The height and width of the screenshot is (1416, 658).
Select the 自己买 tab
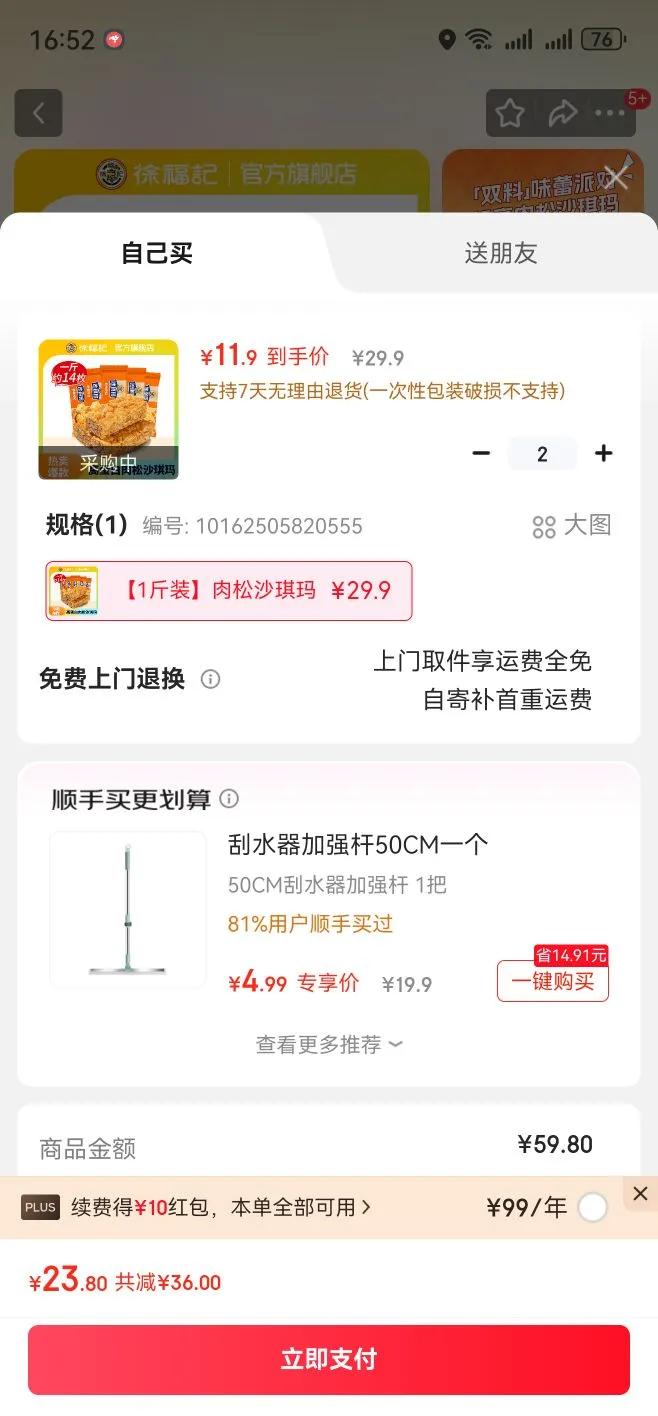[157, 253]
